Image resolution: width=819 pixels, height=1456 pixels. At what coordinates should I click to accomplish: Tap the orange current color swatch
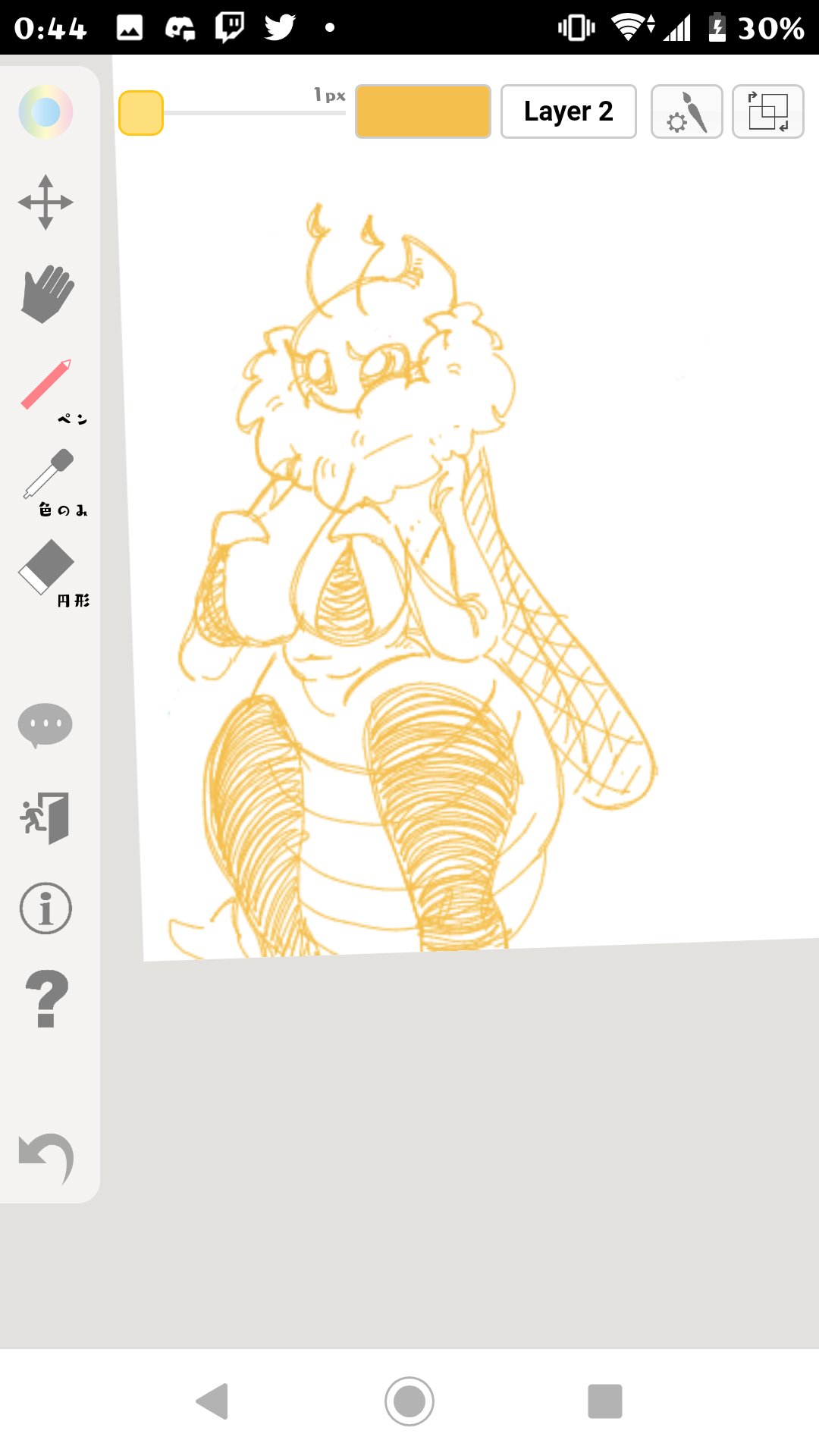pos(422,111)
